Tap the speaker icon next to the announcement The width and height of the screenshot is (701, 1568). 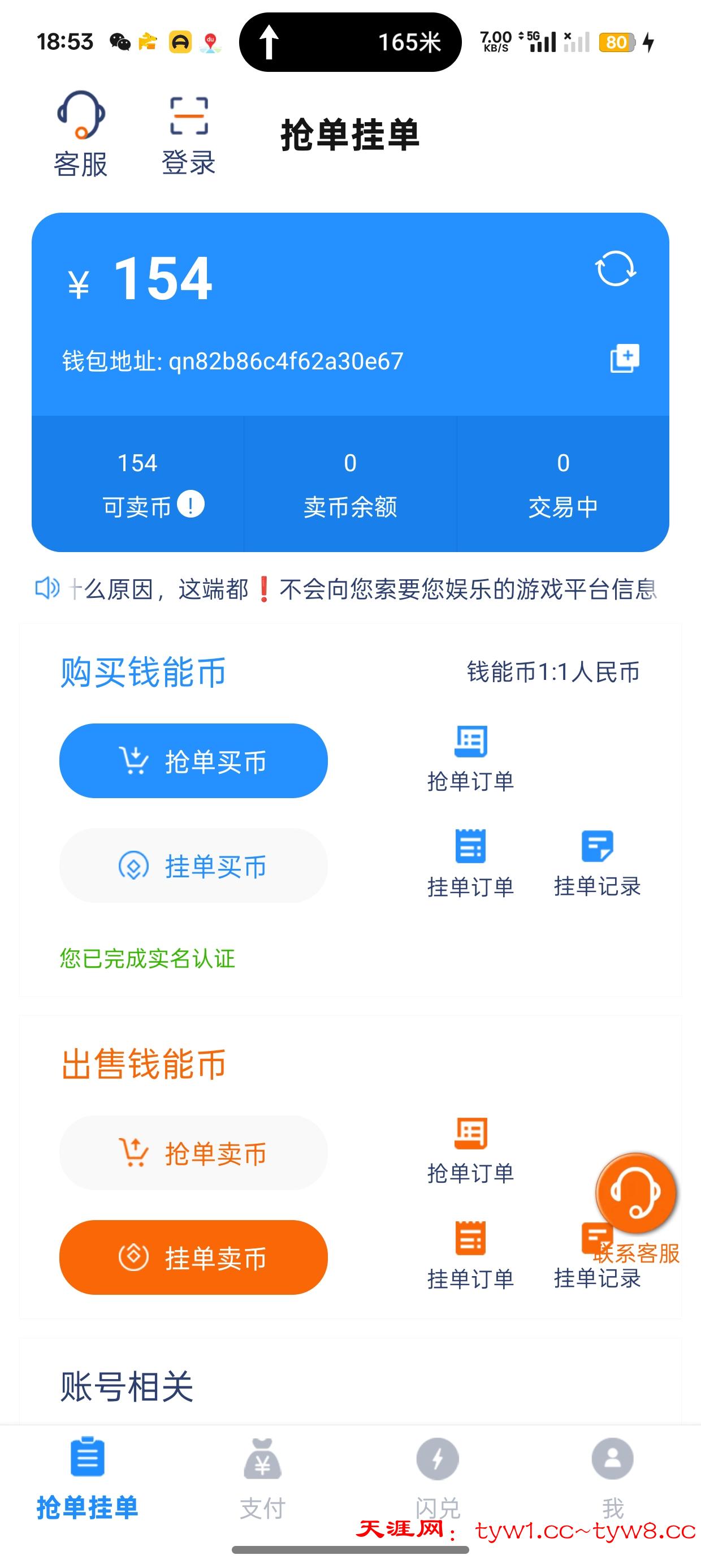(47, 587)
